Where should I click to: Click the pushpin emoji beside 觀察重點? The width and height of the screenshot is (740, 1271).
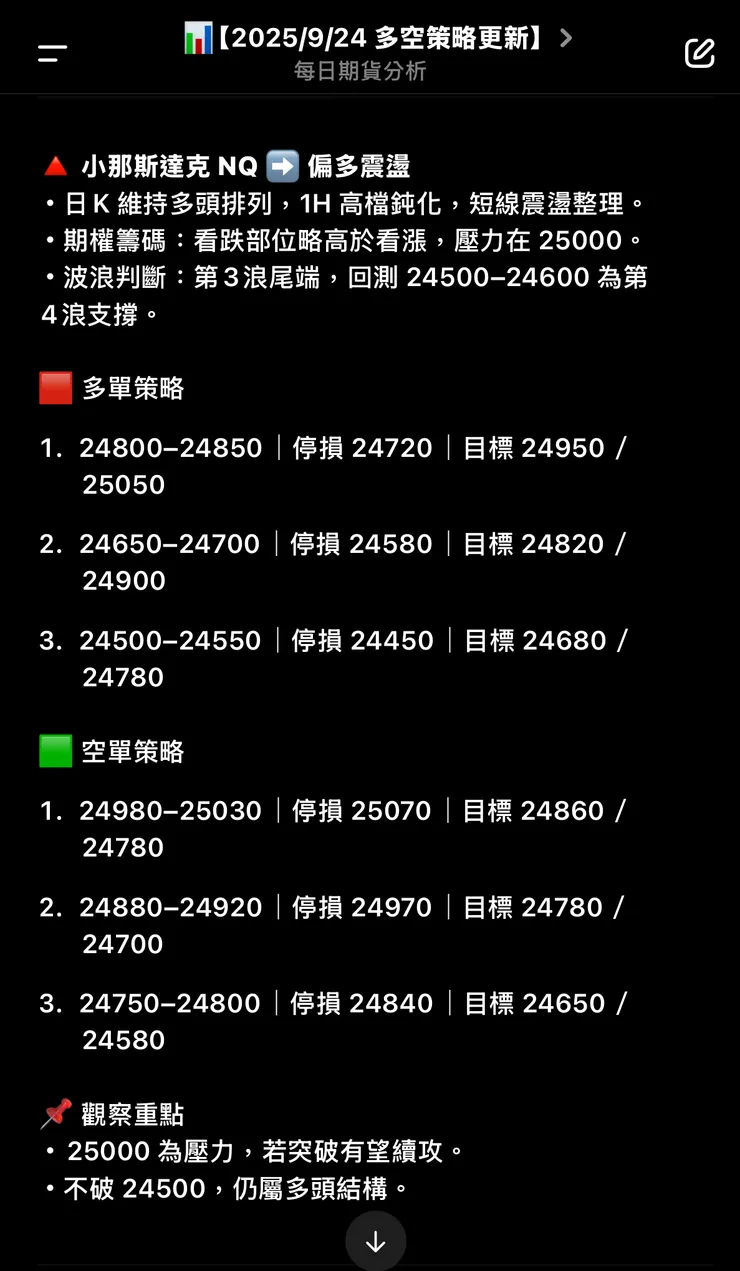point(57,1110)
